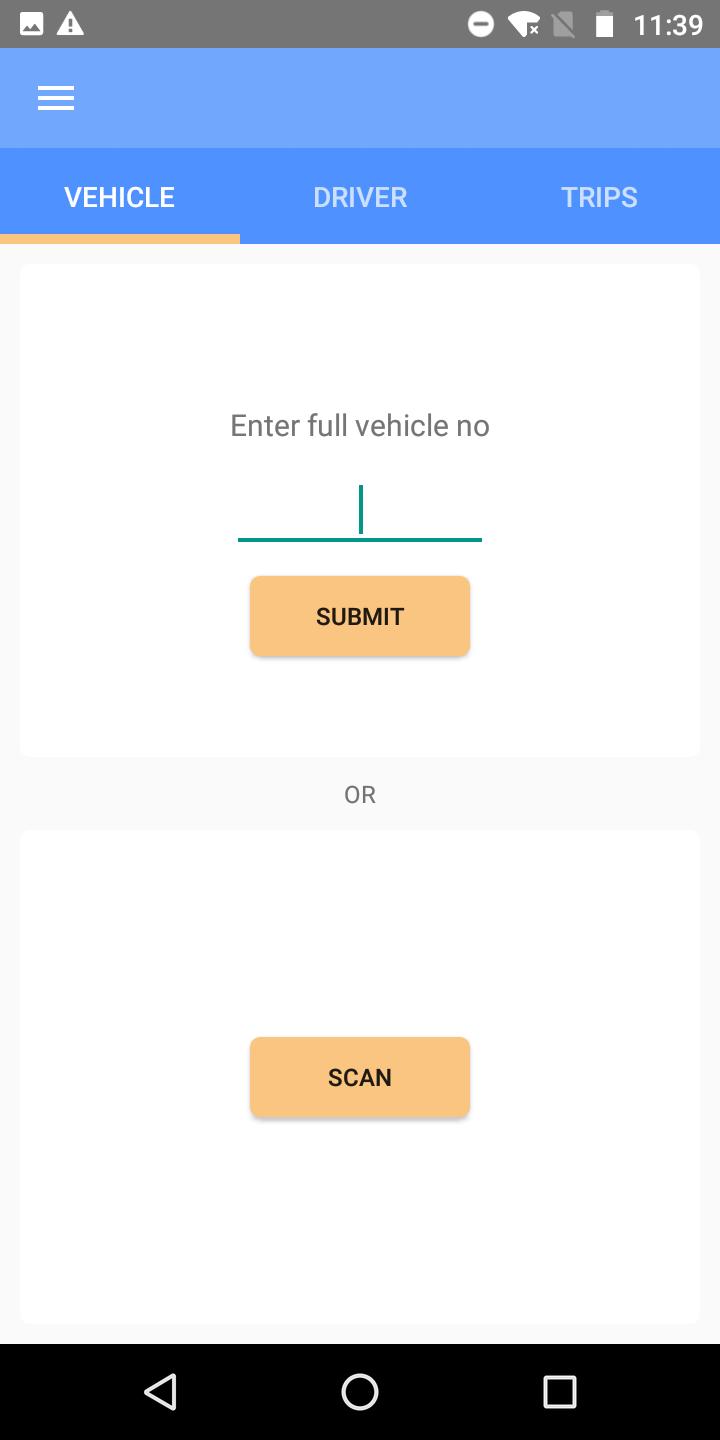Open the hamburger drawer menu

point(56,98)
